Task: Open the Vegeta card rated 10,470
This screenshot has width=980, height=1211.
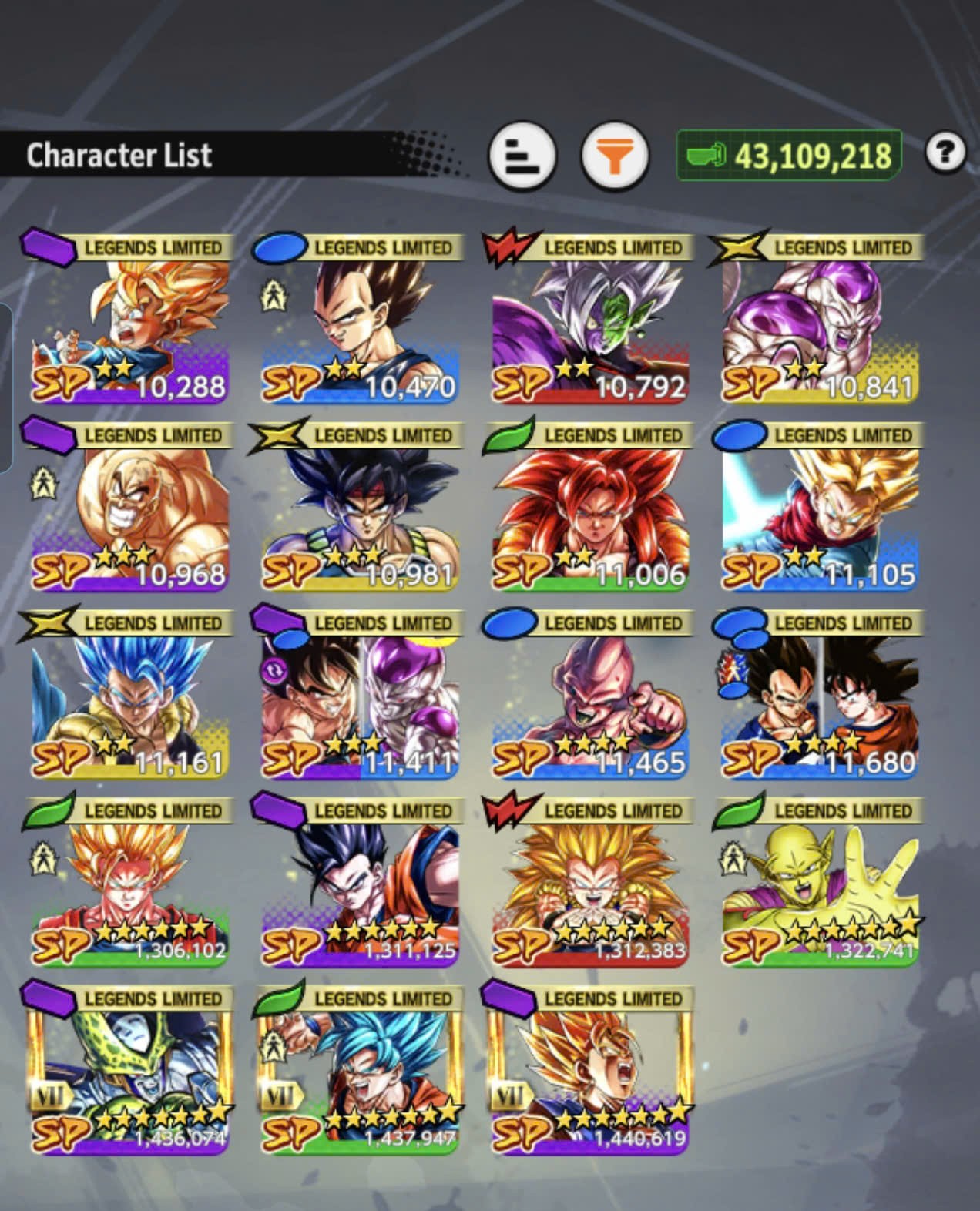Action: coord(359,317)
